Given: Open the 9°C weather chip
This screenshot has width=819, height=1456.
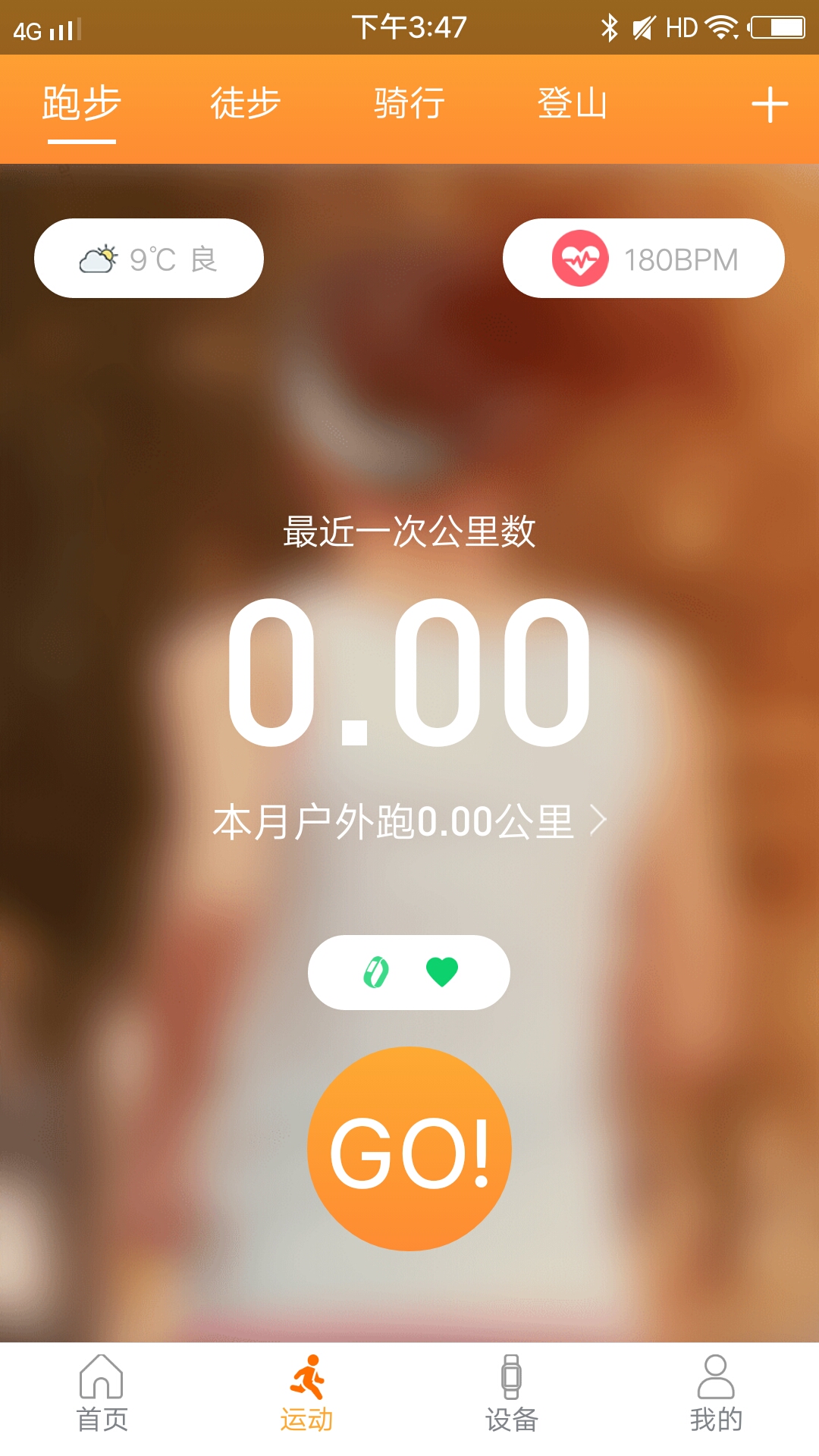Looking at the screenshot, I should 149,259.
